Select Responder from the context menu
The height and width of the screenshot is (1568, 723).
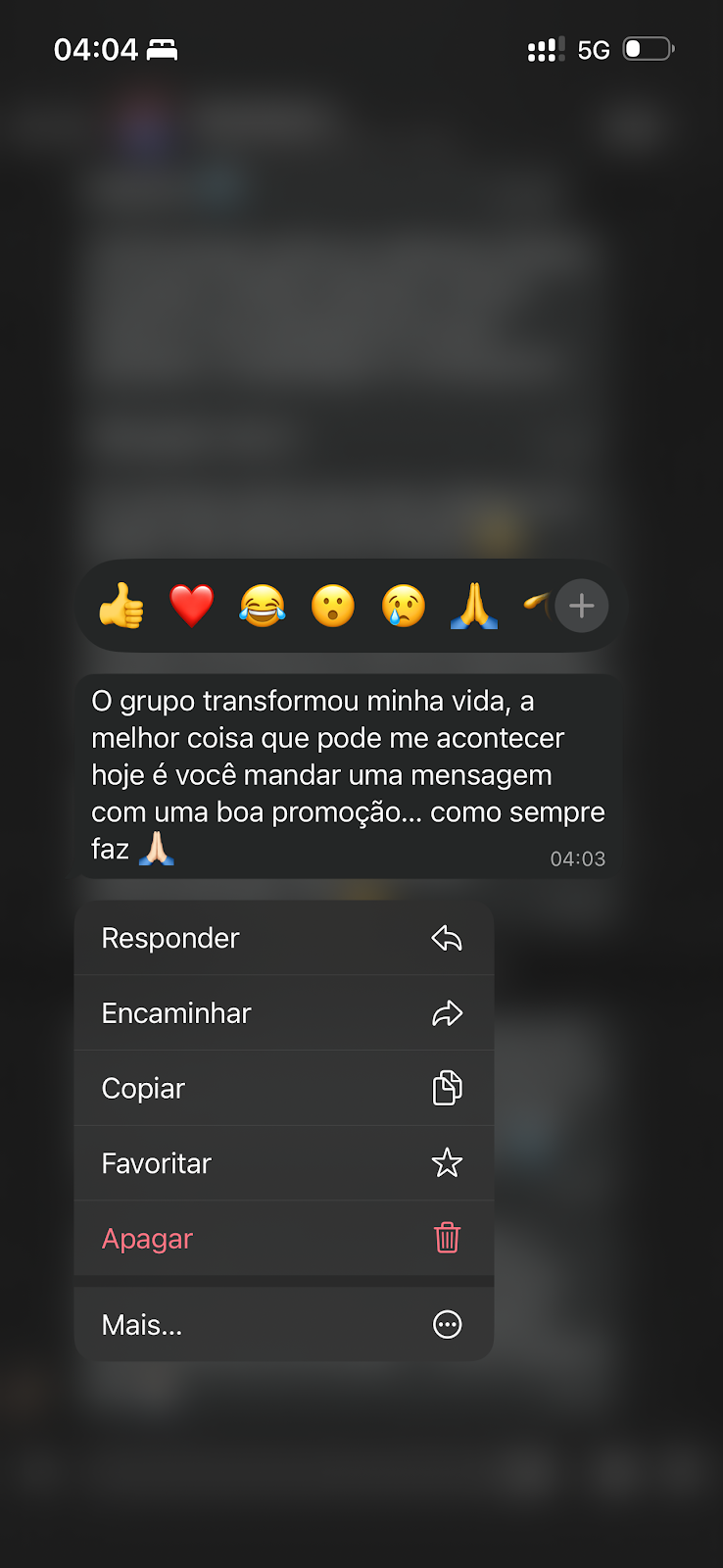(x=169, y=938)
